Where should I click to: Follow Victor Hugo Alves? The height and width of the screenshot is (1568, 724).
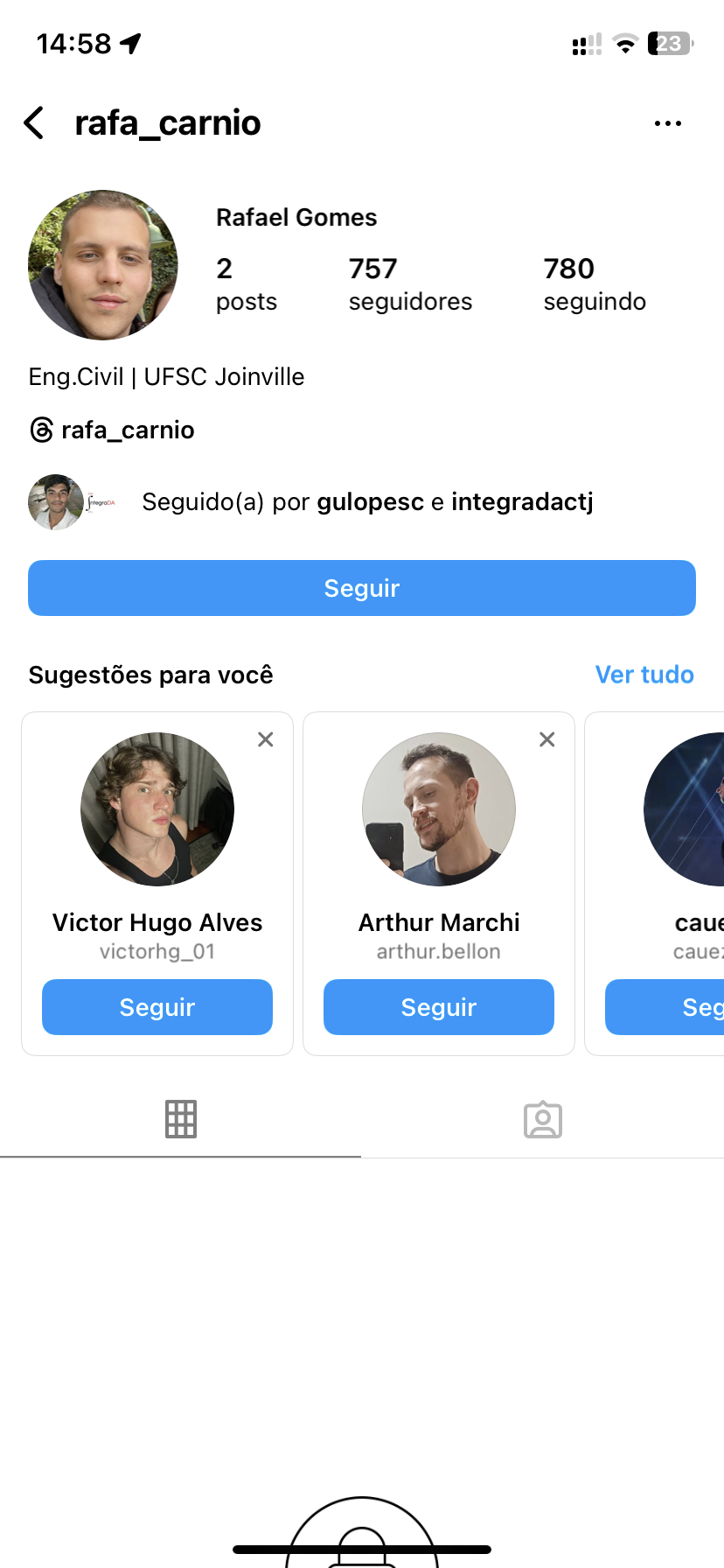tap(157, 1007)
